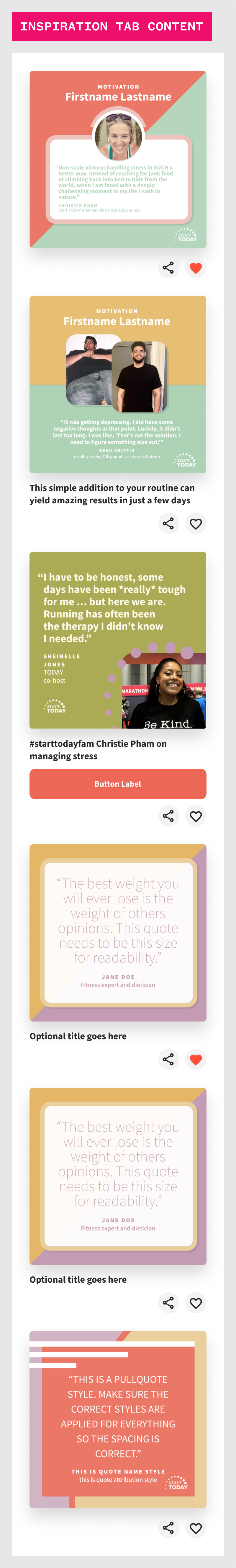Open the Sheinelle Jones running quote card
The height and width of the screenshot is (1568, 236).
click(x=118, y=640)
